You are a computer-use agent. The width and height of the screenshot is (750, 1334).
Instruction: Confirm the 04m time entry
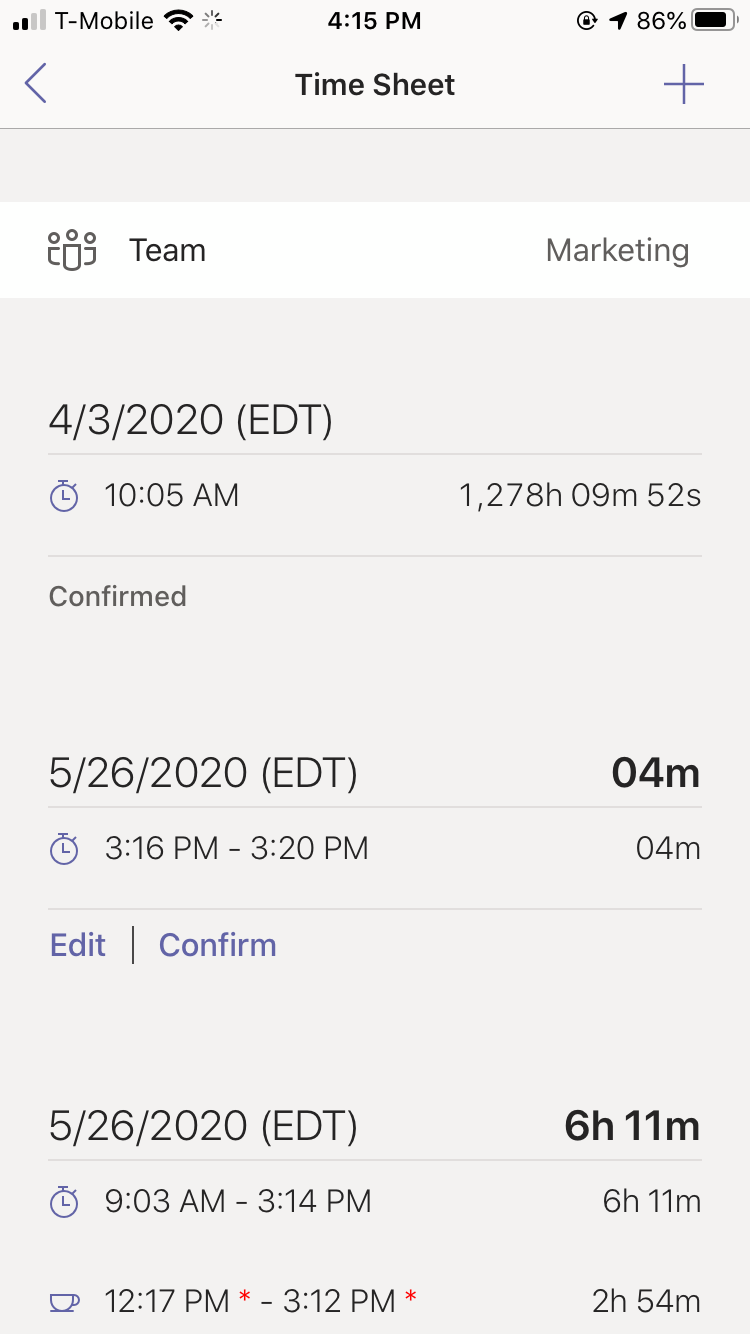pos(217,945)
